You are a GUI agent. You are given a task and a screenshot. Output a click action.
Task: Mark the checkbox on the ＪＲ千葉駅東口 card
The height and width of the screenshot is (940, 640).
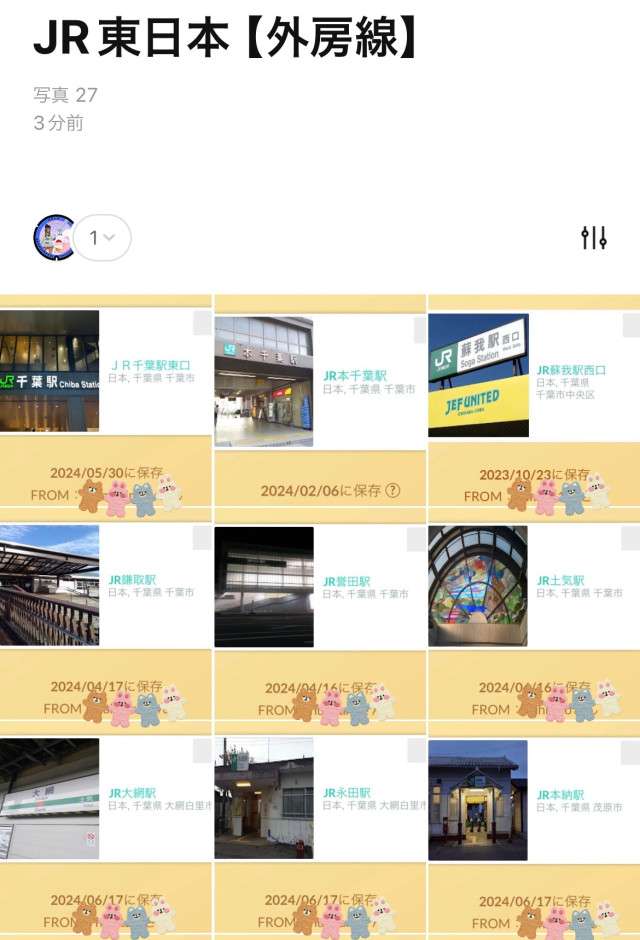tap(203, 322)
